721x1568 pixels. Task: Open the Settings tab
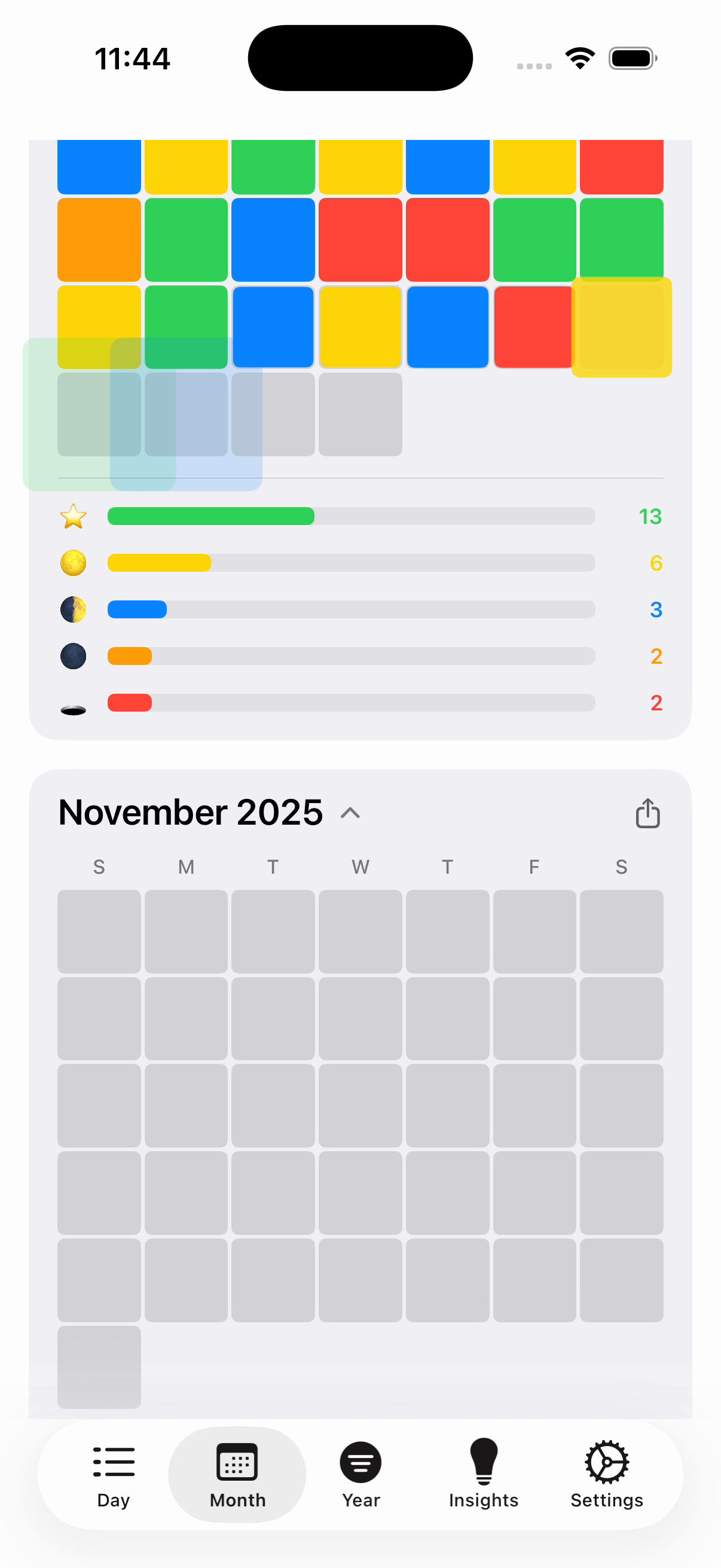[607, 1474]
